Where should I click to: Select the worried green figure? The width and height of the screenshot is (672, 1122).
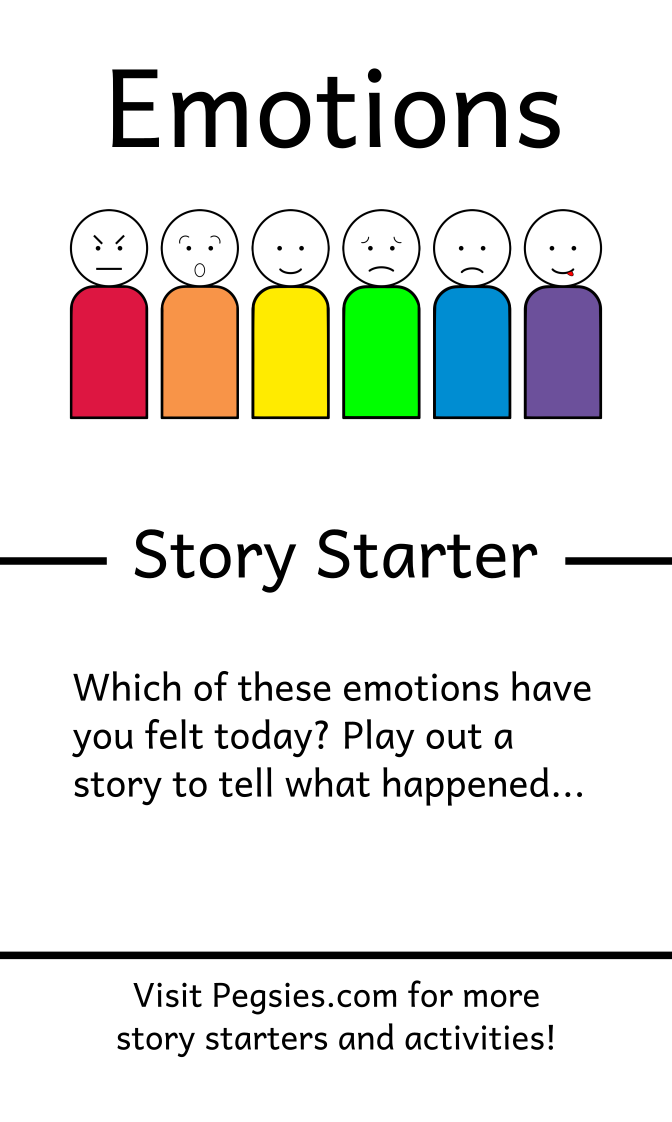coord(381,315)
